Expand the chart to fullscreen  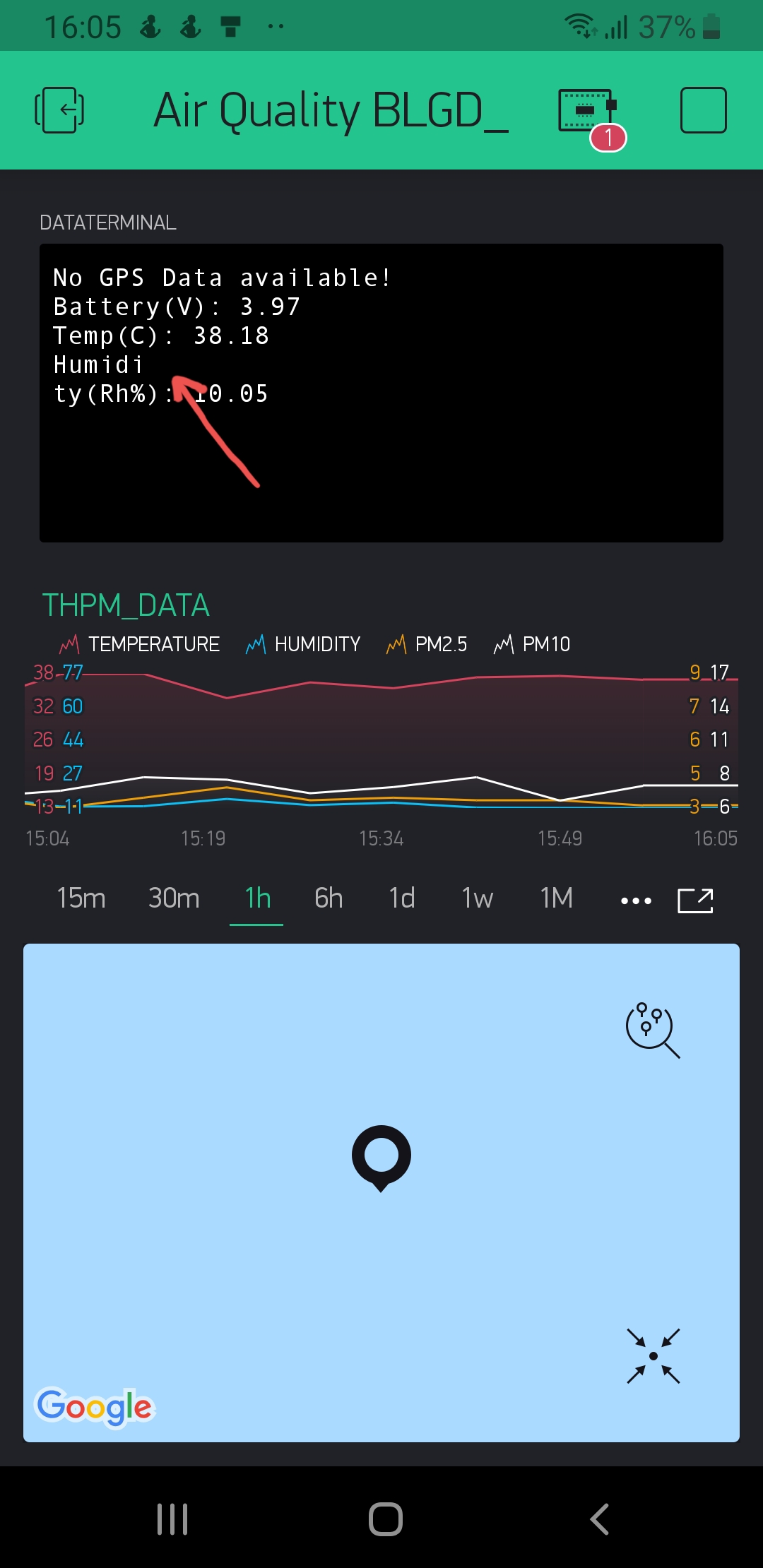coord(695,901)
